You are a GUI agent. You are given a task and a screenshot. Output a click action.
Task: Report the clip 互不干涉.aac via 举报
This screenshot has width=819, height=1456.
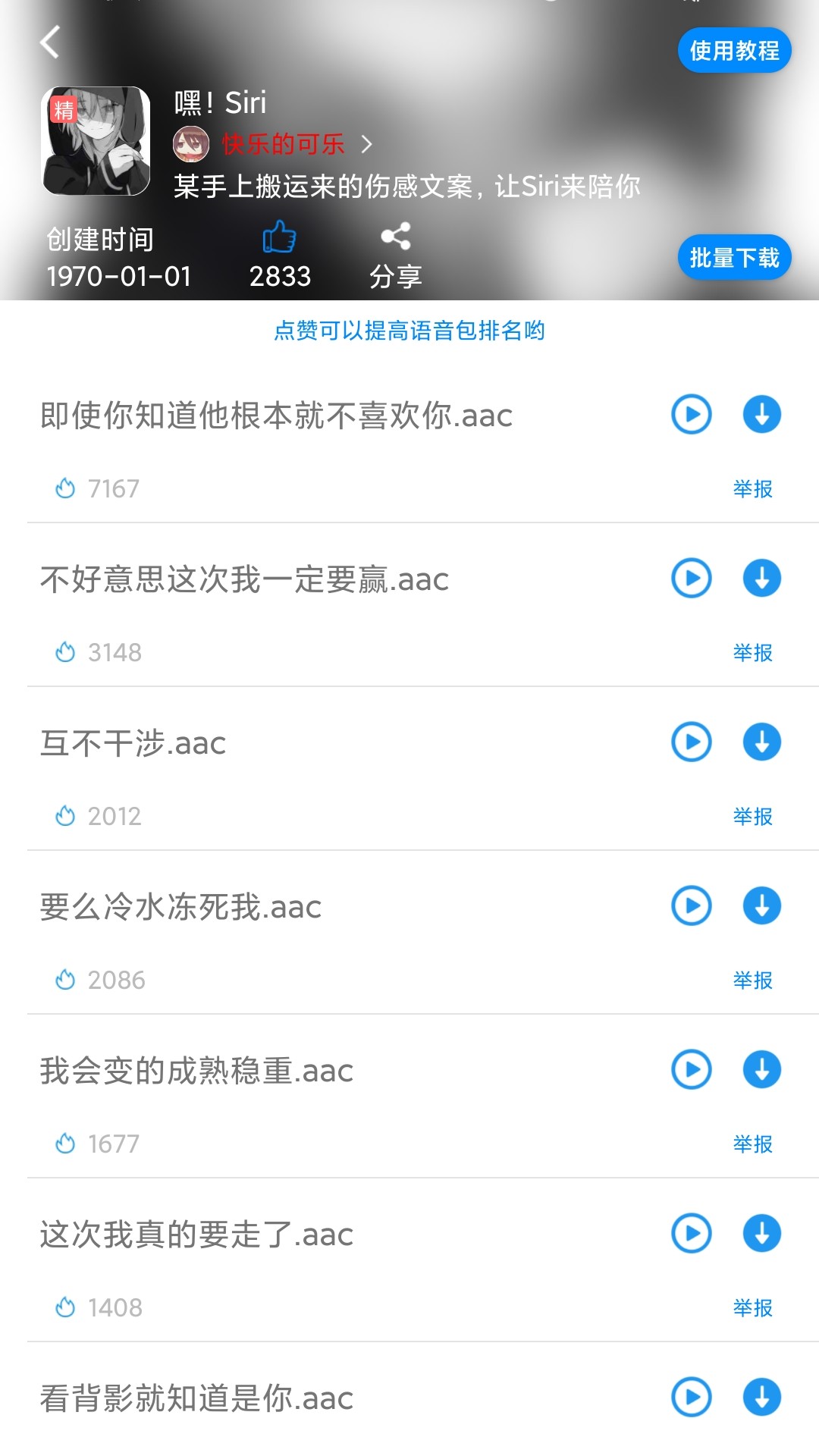pyautogui.click(x=754, y=817)
